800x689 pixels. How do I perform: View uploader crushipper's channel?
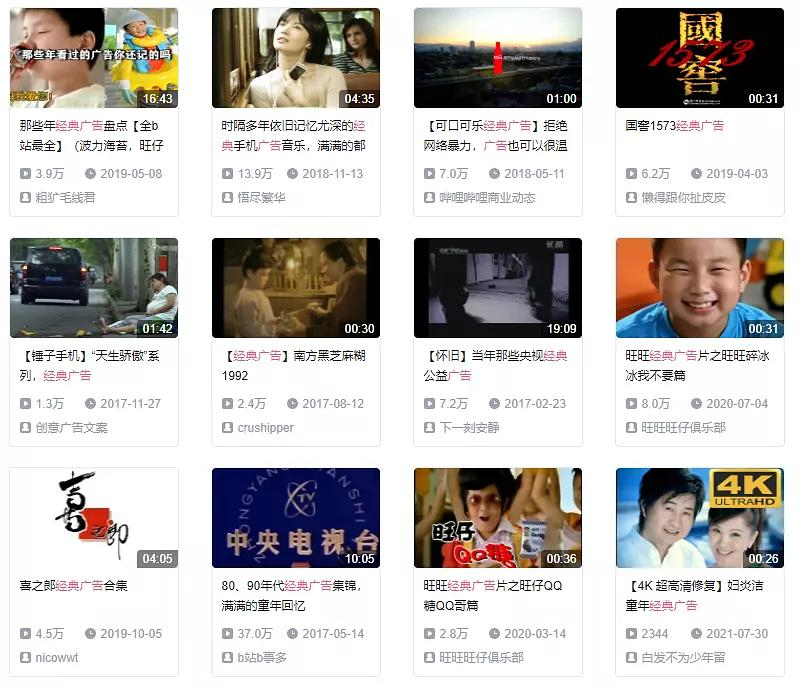pyautogui.click(x=266, y=428)
